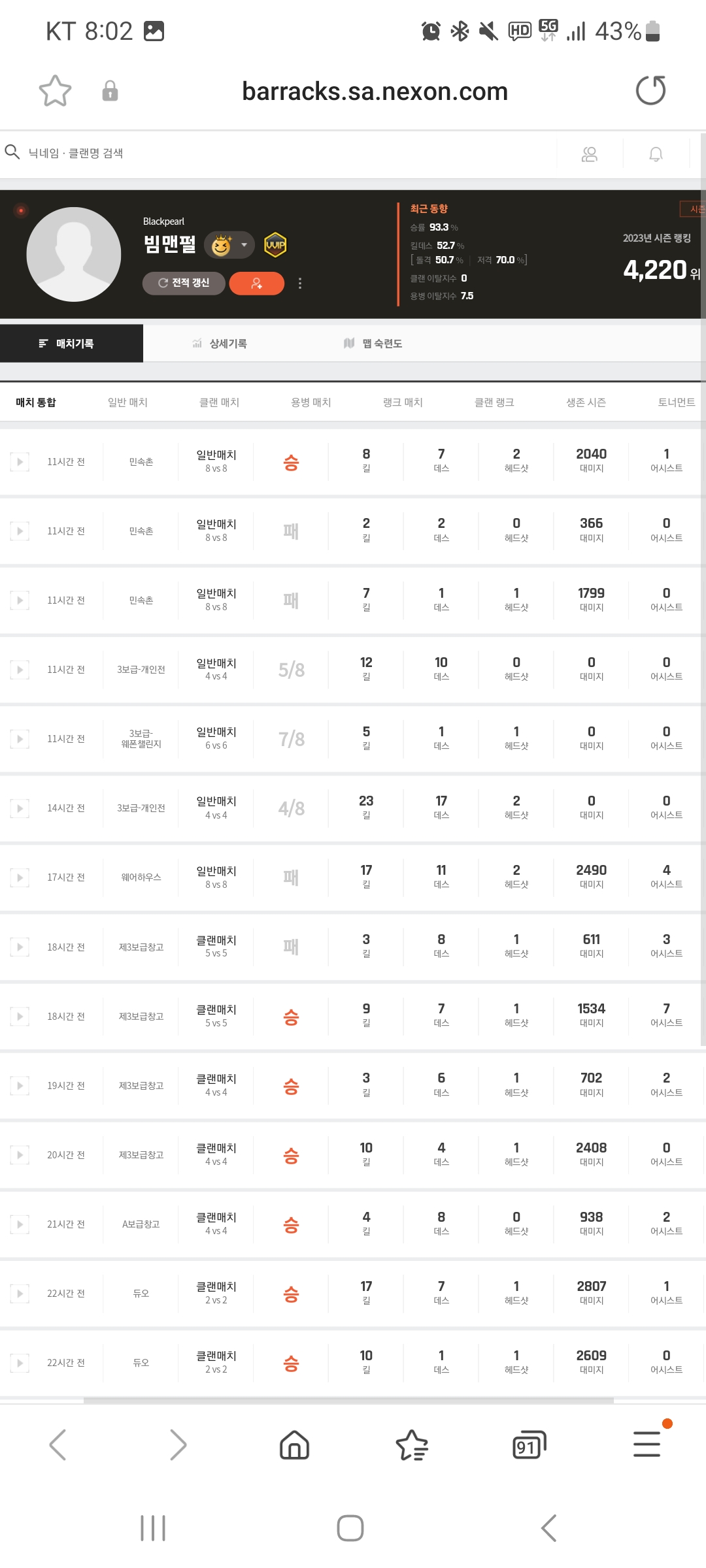Switch to the 맵 숙련도 tab
This screenshot has height=1568, width=706.
373,344
